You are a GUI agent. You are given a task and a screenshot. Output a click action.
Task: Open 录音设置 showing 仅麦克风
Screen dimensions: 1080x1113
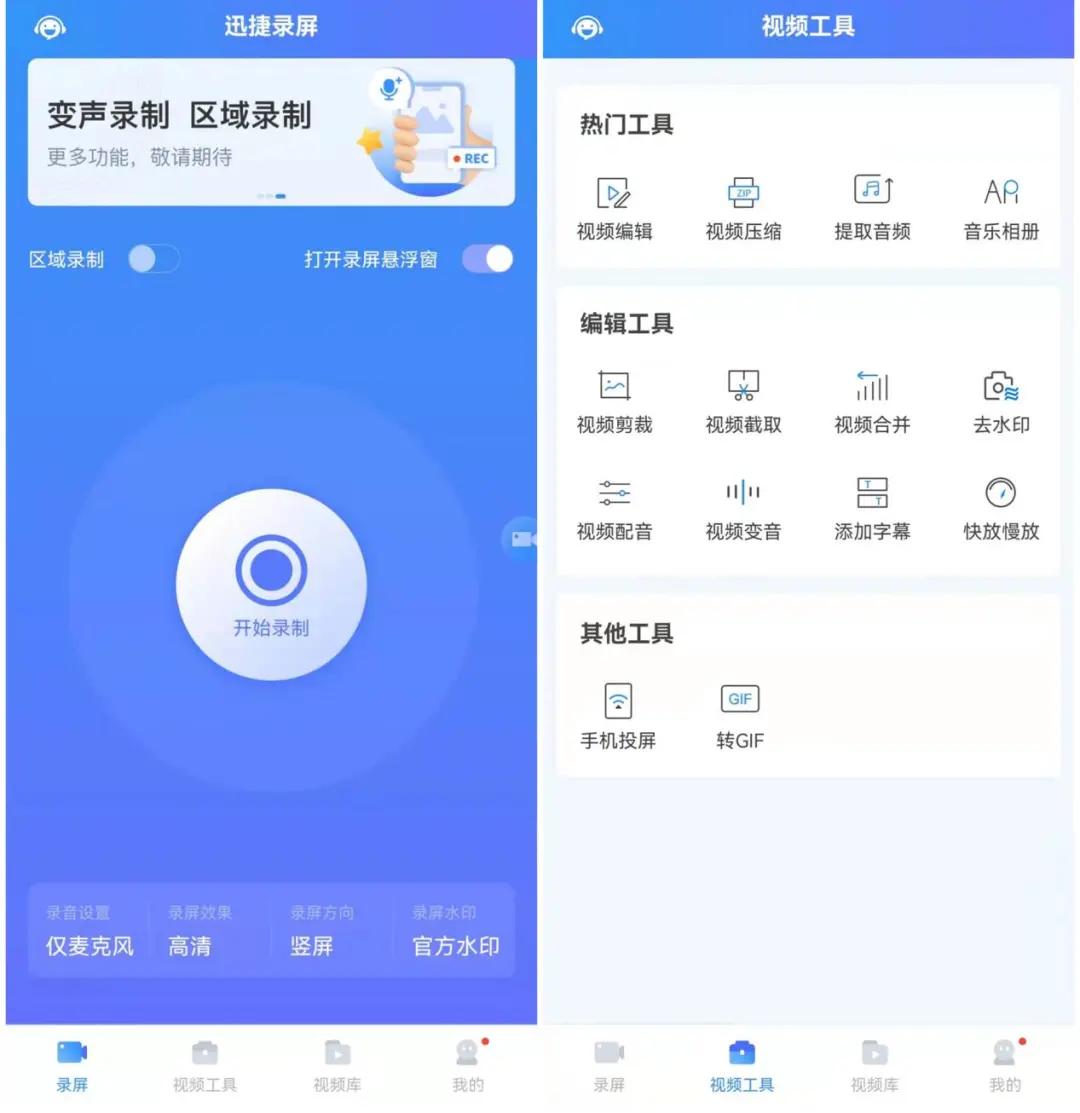click(x=89, y=932)
